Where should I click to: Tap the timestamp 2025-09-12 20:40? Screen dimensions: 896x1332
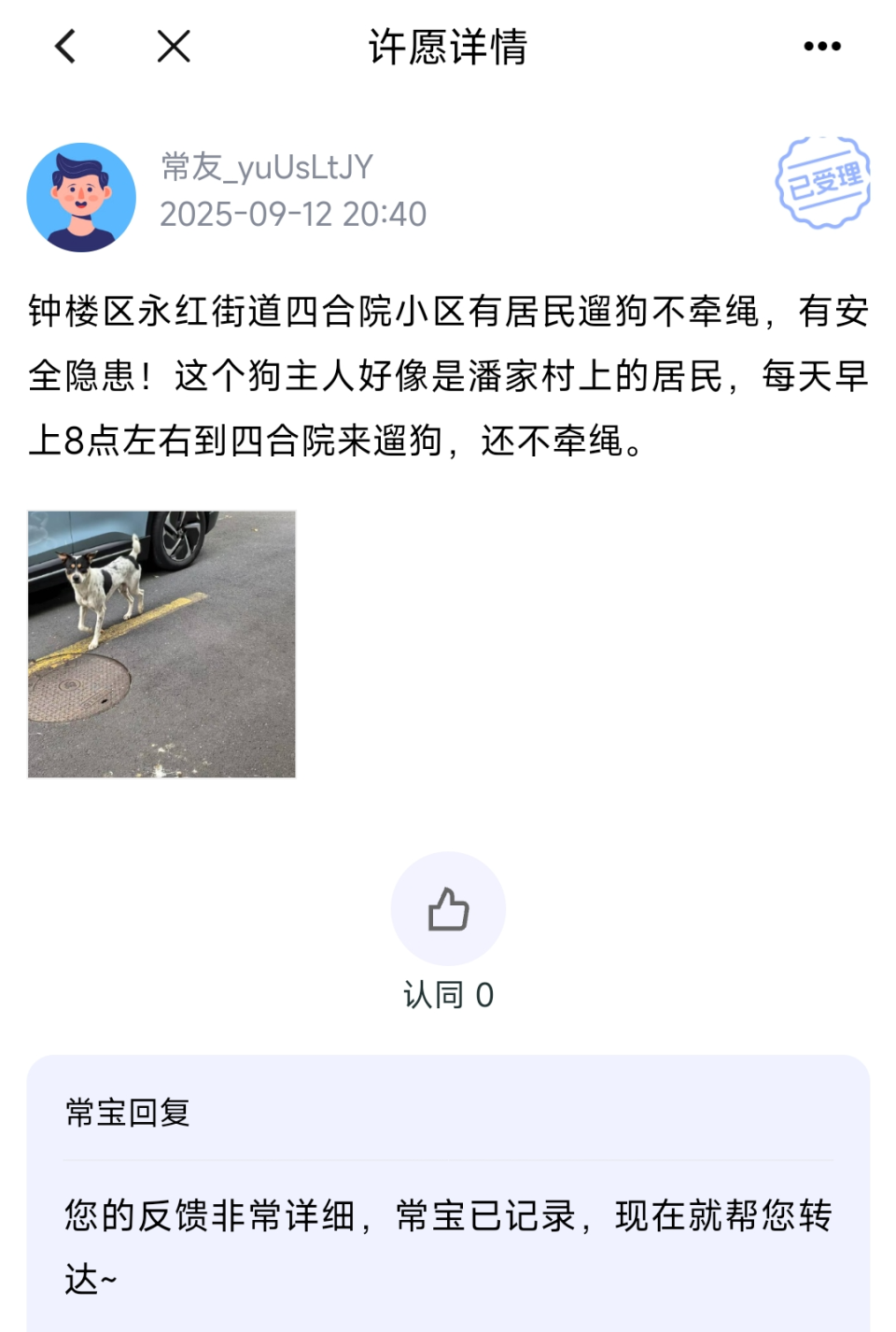[x=292, y=214]
